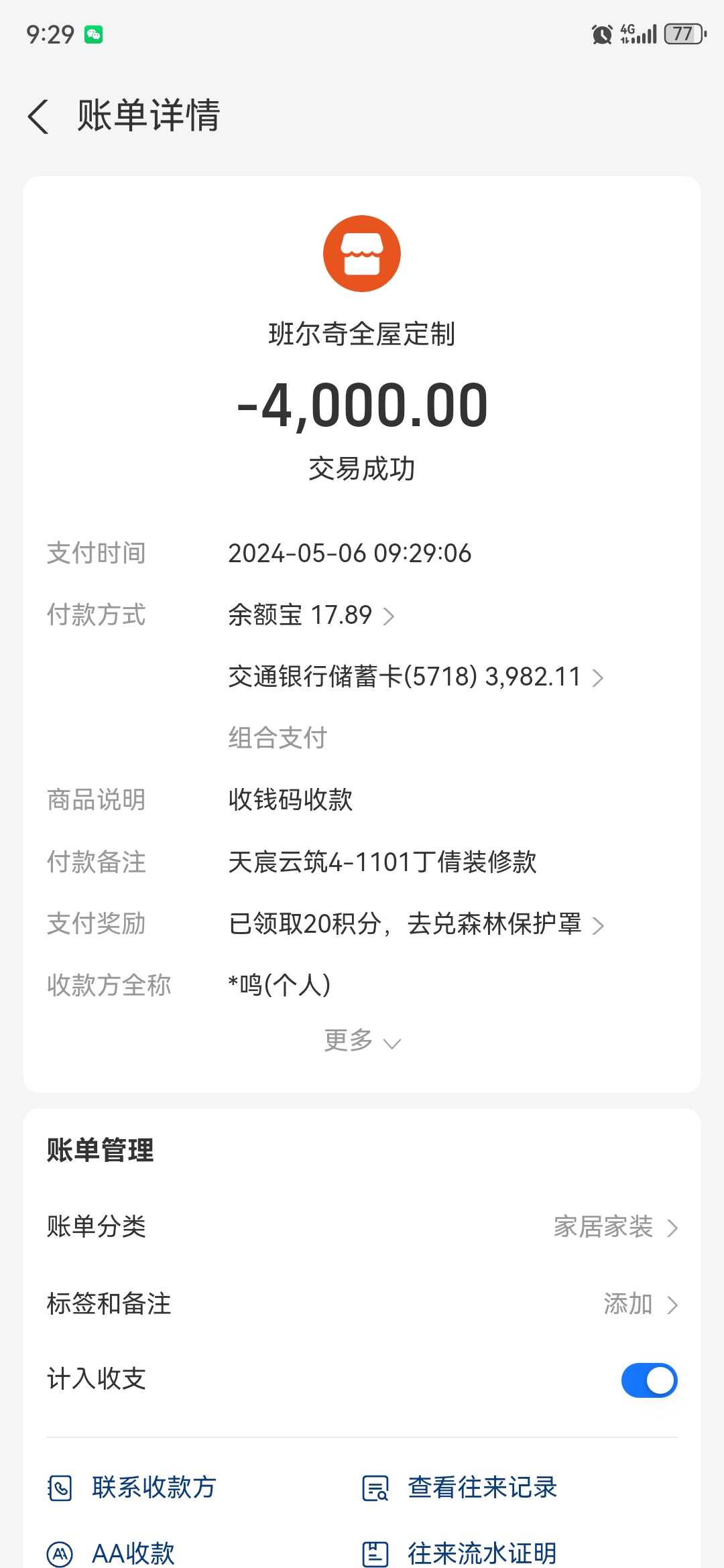
Task: Change 账单分类 category 家居家装
Action: point(615,1227)
